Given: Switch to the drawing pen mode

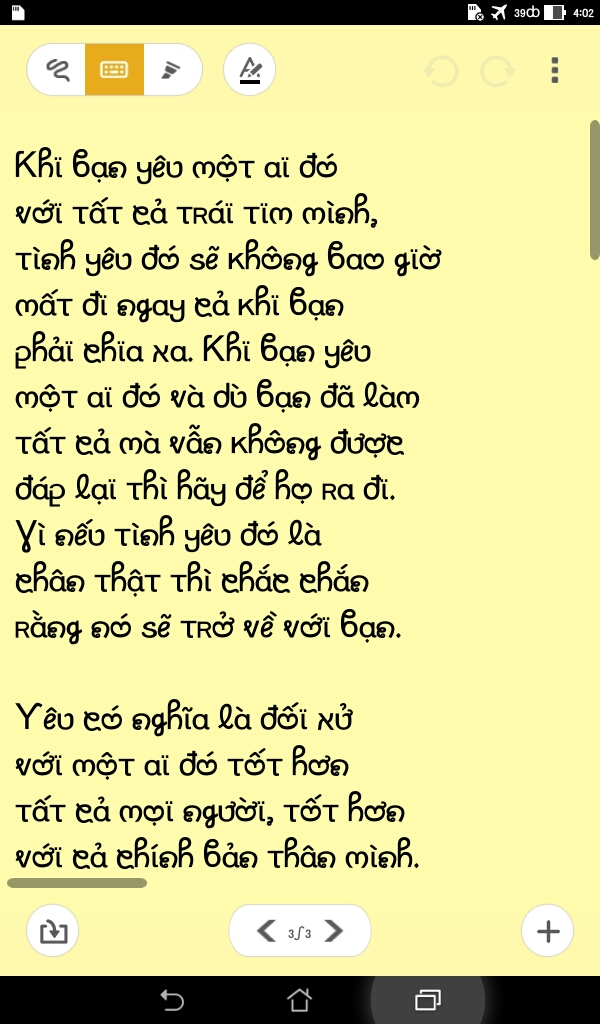Looking at the screenshot, I should pyautogui.click(x=170, y=70).
